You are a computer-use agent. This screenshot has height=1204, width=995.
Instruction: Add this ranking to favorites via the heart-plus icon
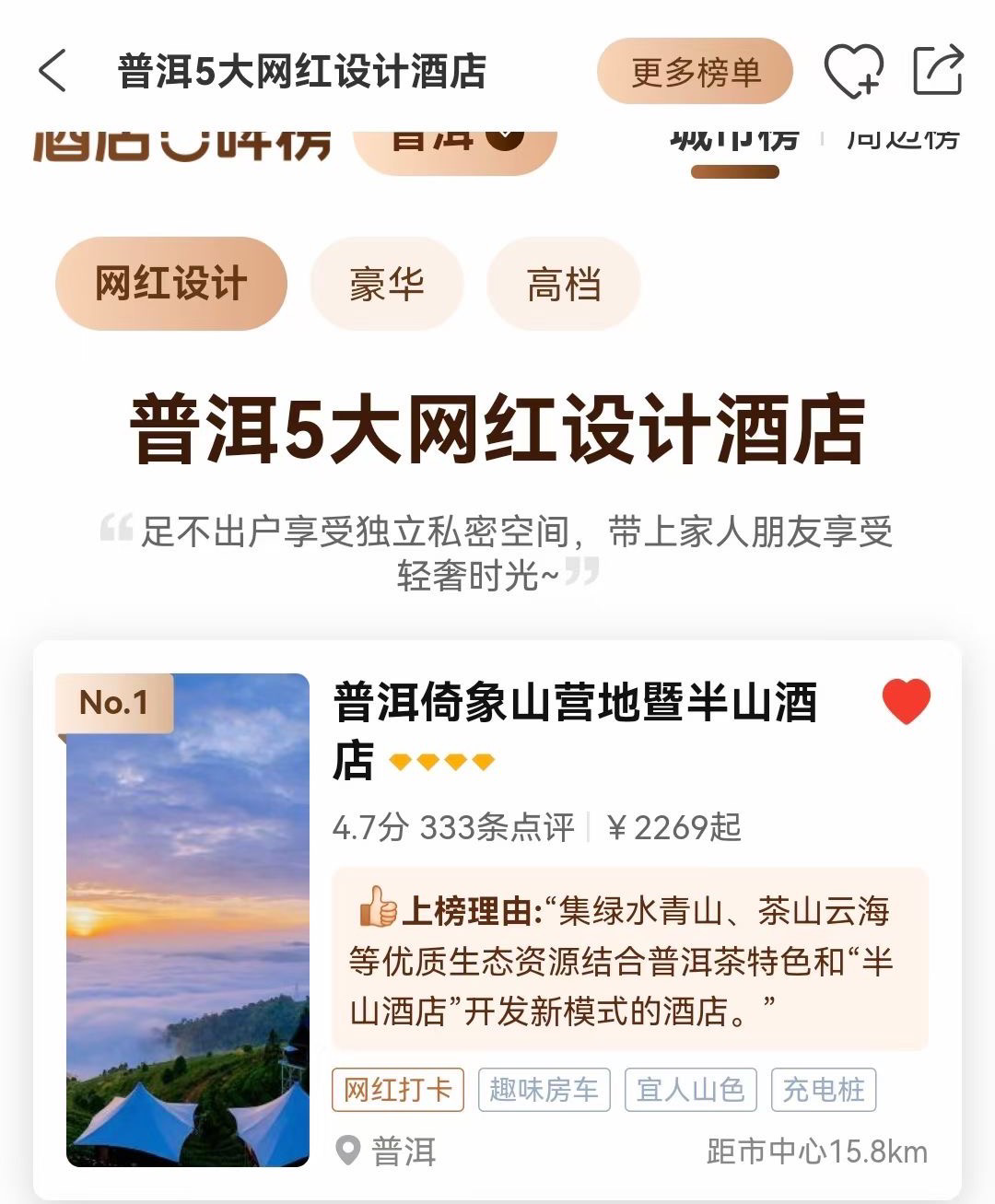coord(852,71)
